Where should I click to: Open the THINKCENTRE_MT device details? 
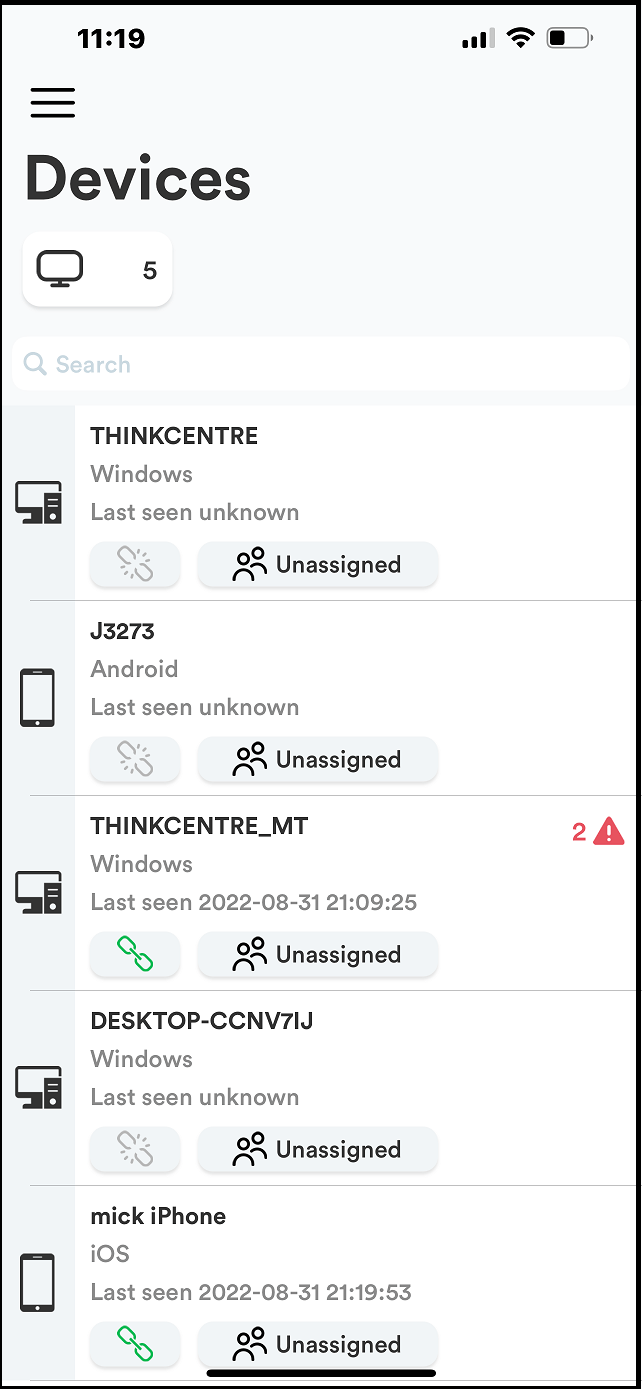321,893
